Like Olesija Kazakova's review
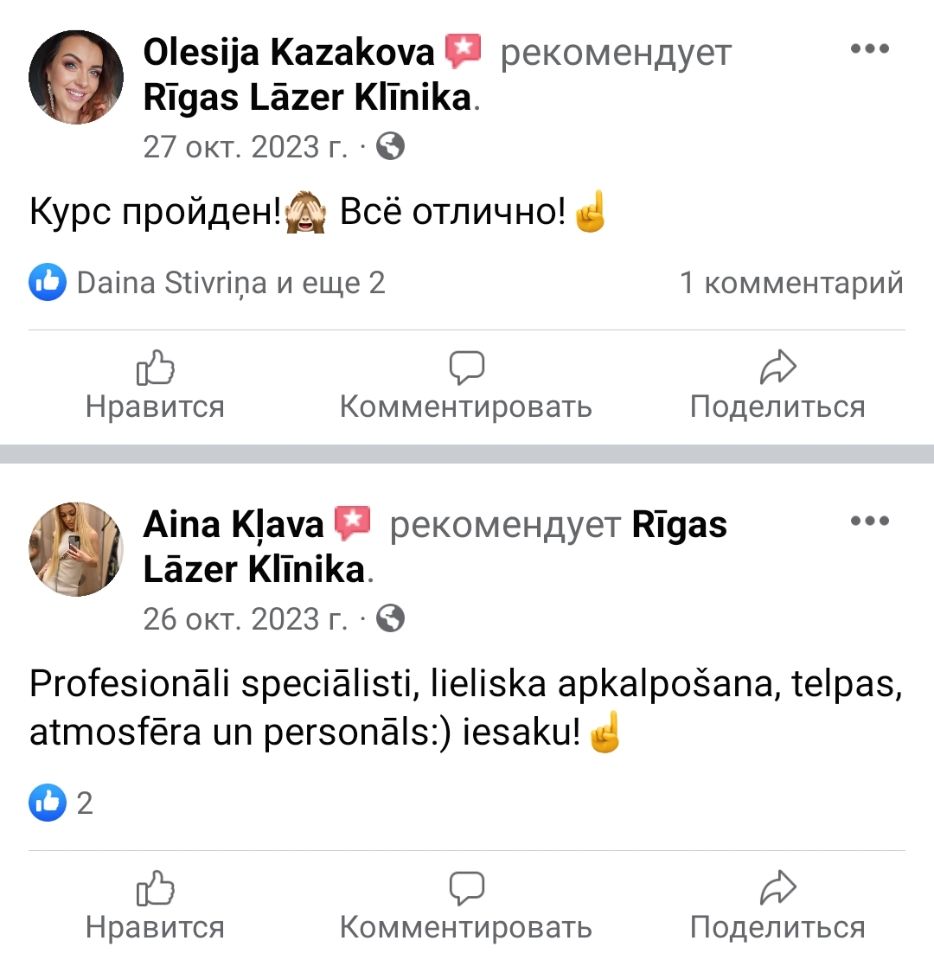The height and width of the screenshot is (960, 934). coord(155,387)
